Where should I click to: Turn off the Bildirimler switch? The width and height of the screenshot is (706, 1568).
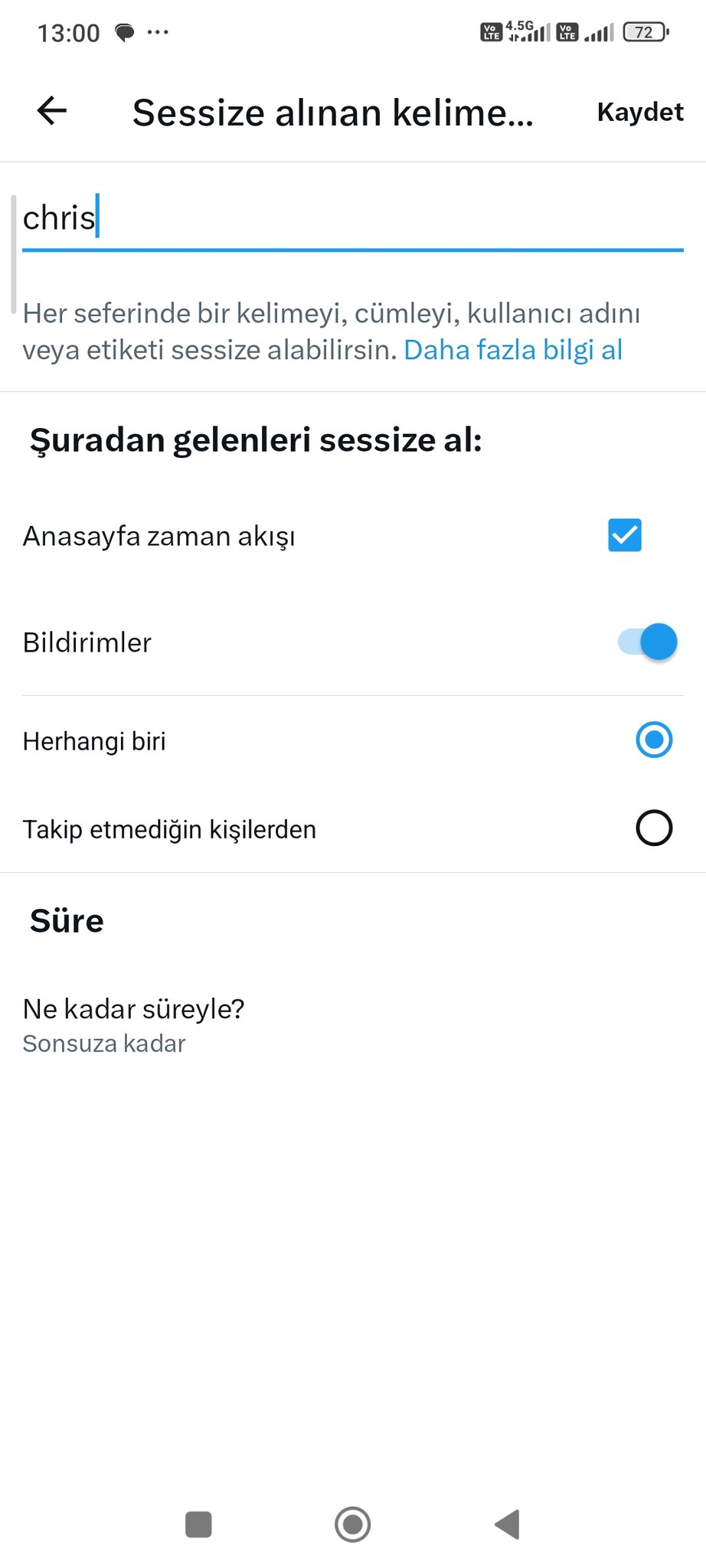point(647,642)
